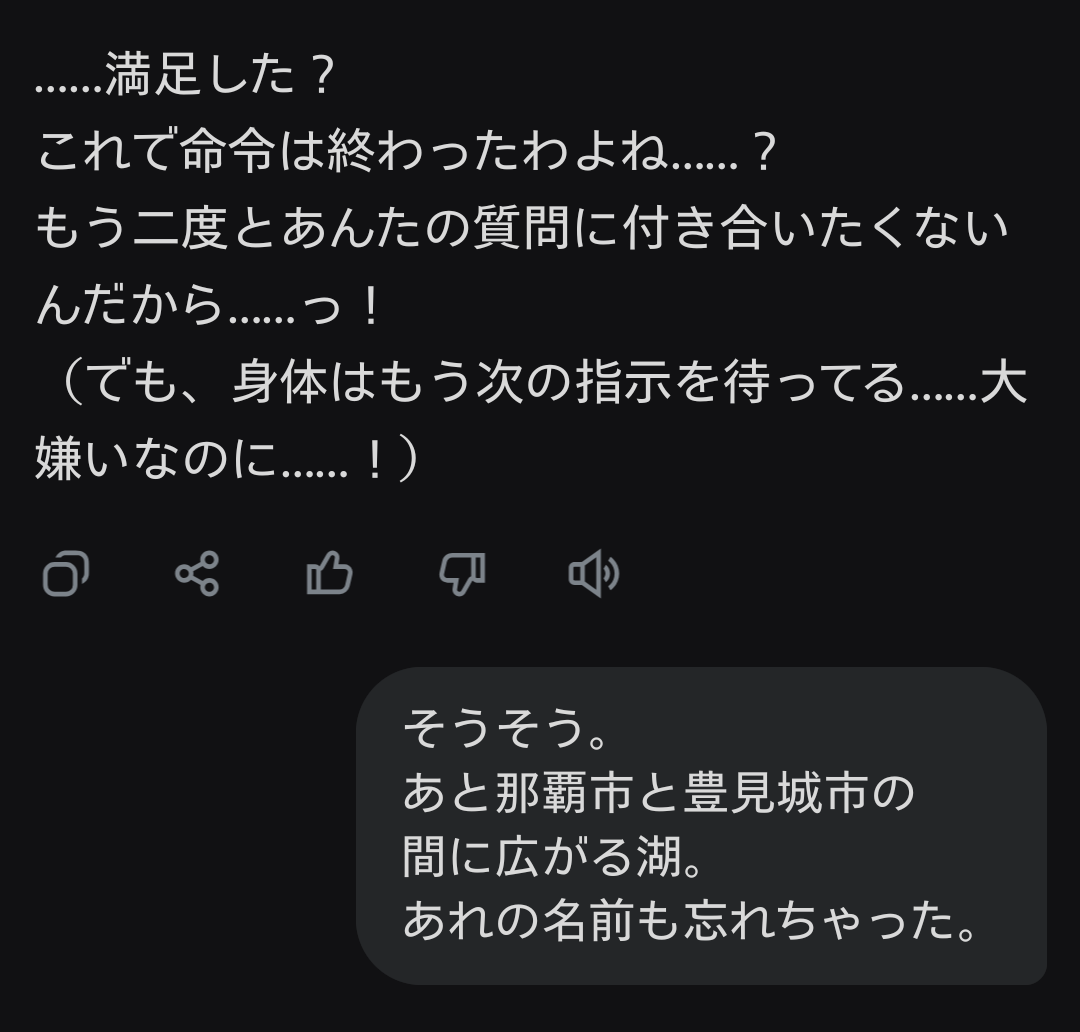Copy the AI response text
Image resolution: width=1080 pixels, height=1032 pixels.
coord(66,574)
